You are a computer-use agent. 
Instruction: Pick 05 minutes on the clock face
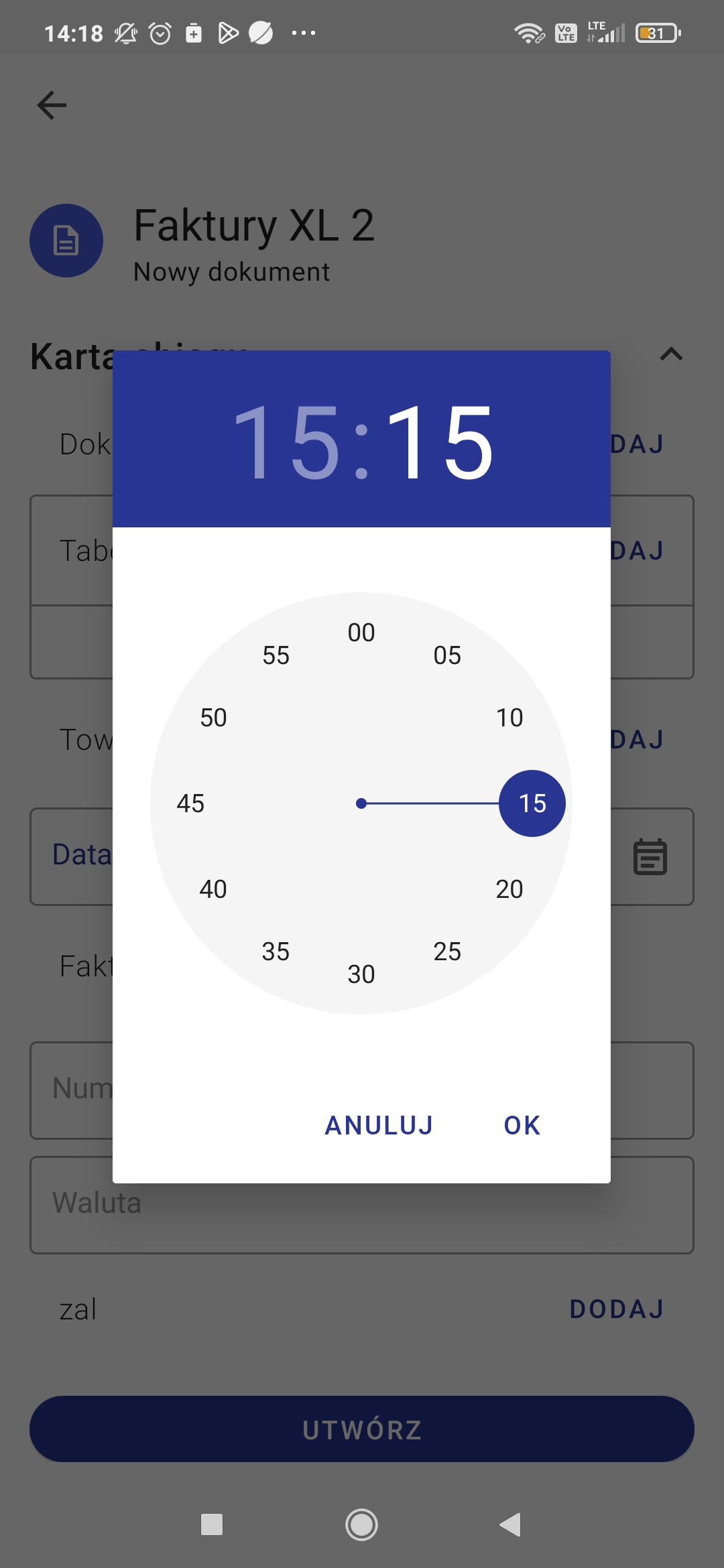pyautogui.click(x=447, y=655)
